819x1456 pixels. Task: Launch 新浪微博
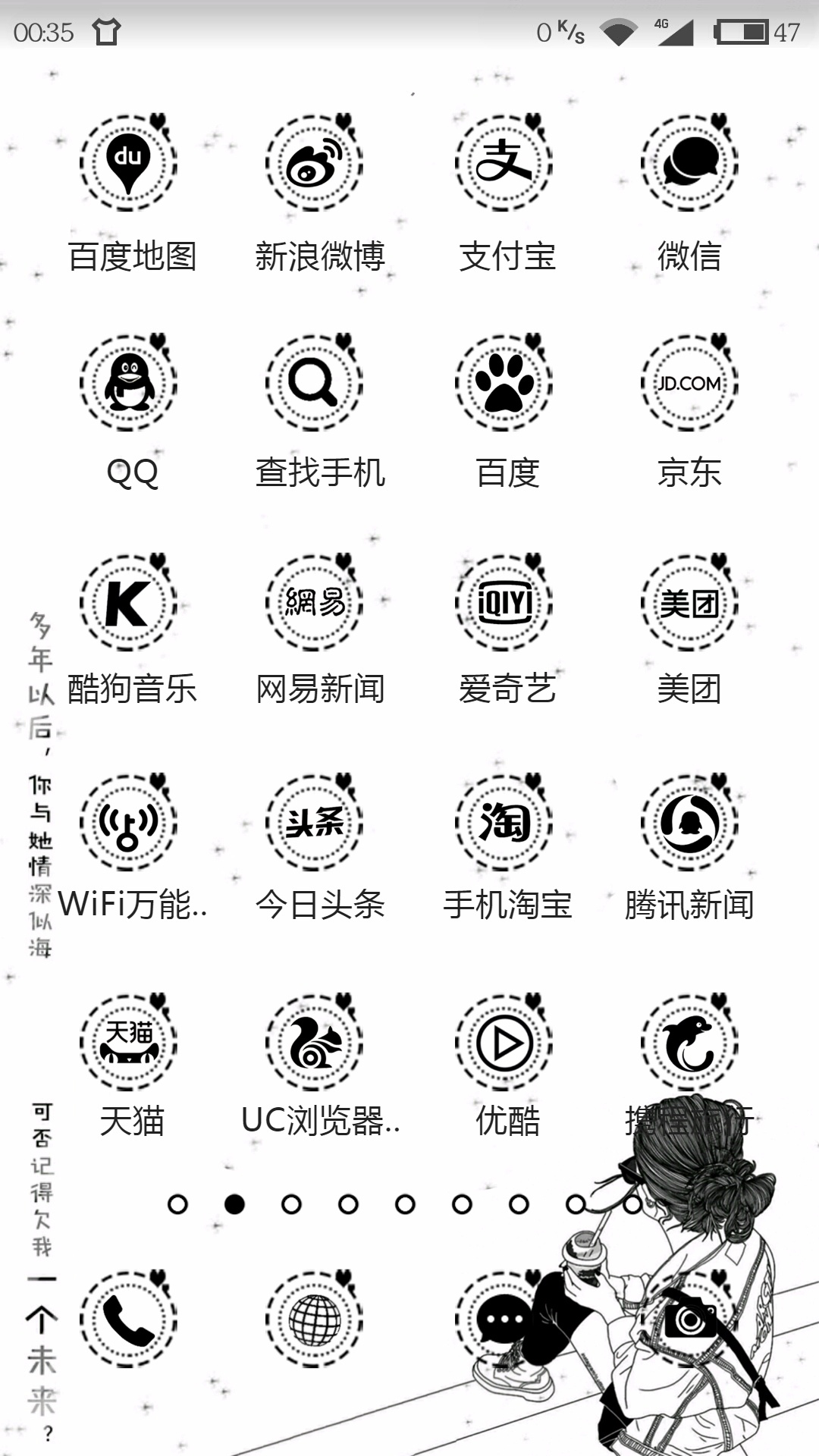(x=314, y=163)
